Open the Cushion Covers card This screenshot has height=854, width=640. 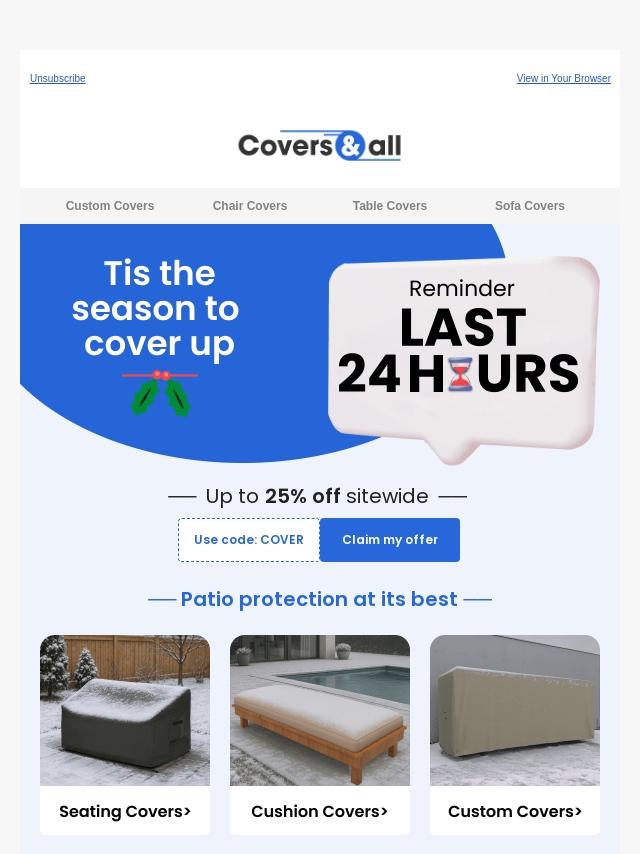tap(320, 735)
